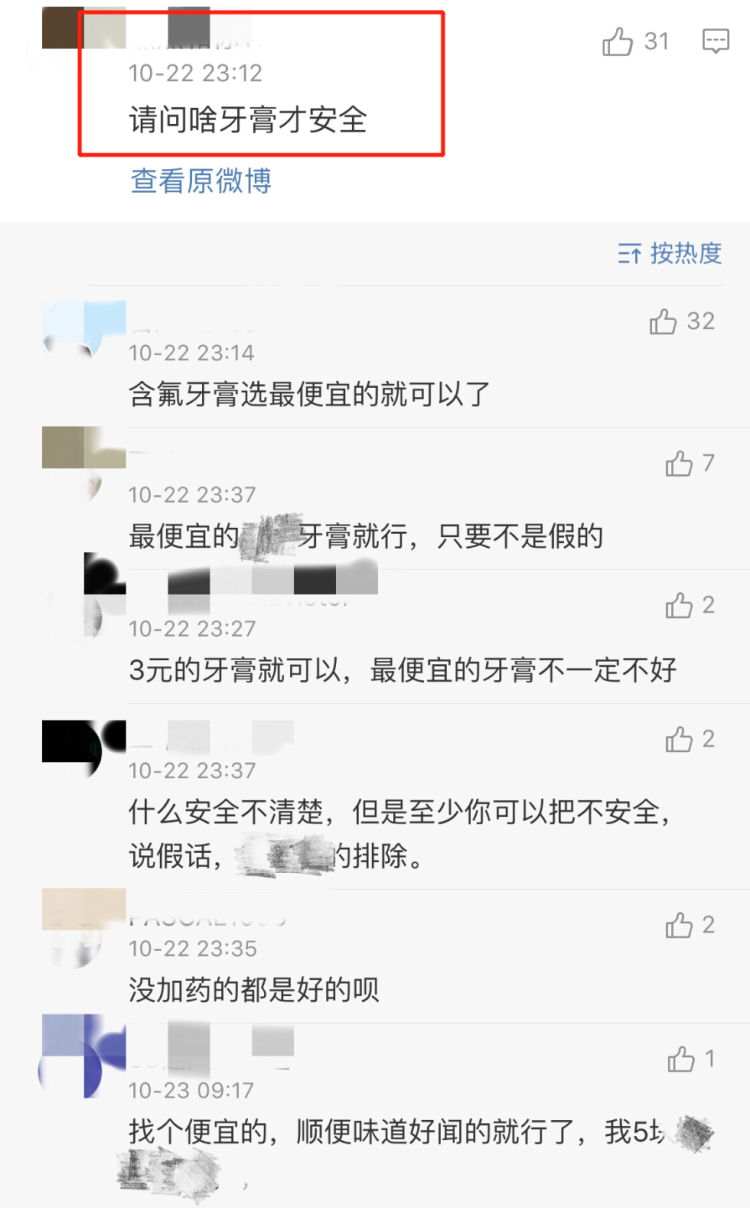750x1208 pixels.
Task: Open the 查看原微博 link
Action: coord(201,181)
